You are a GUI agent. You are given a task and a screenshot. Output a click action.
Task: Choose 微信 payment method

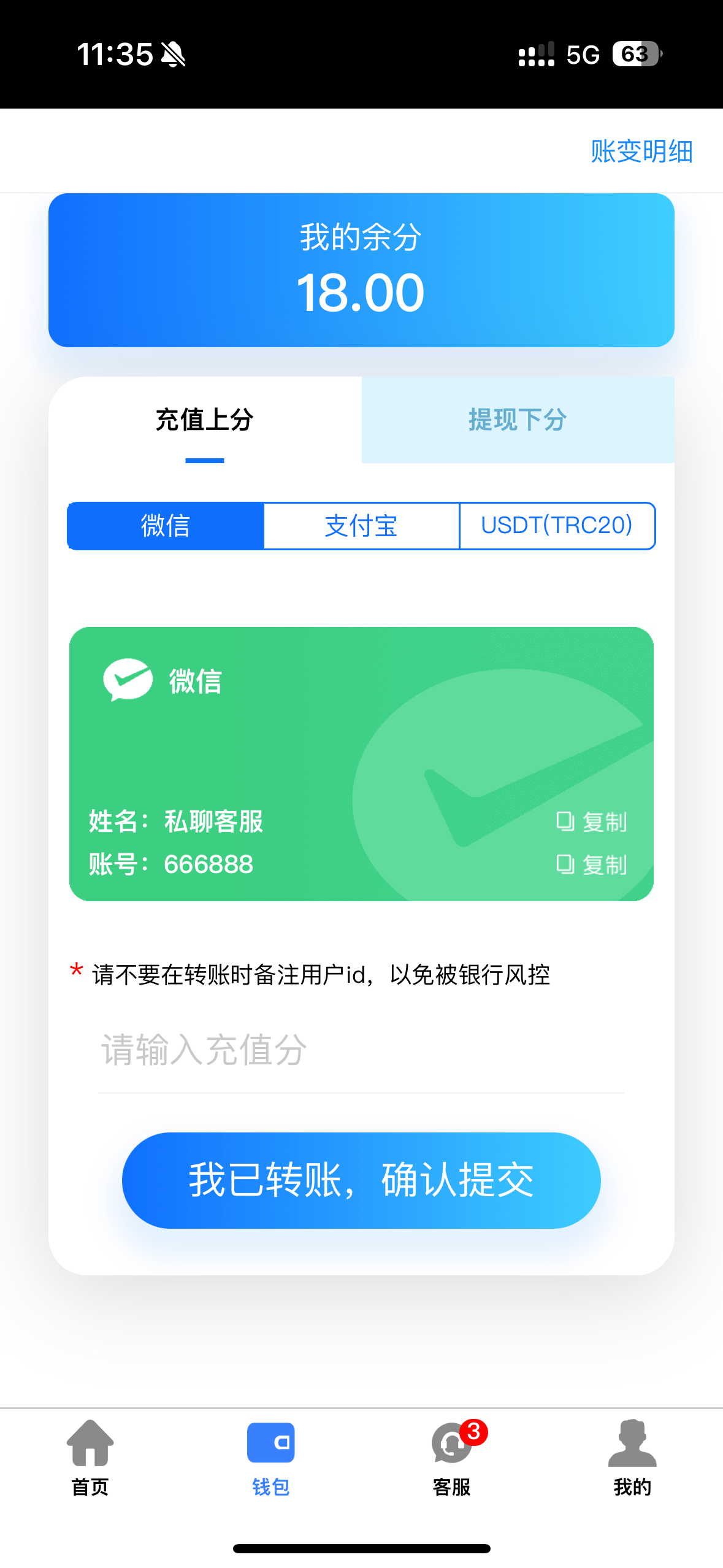point(166,526)
